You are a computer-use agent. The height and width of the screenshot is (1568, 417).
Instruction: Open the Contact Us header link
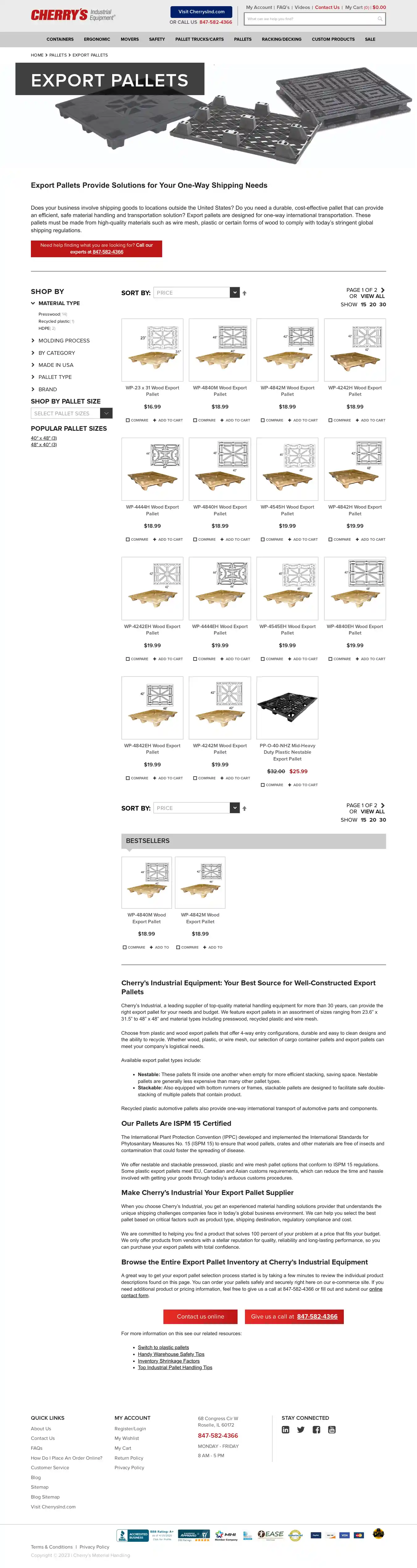click(327, 7)
